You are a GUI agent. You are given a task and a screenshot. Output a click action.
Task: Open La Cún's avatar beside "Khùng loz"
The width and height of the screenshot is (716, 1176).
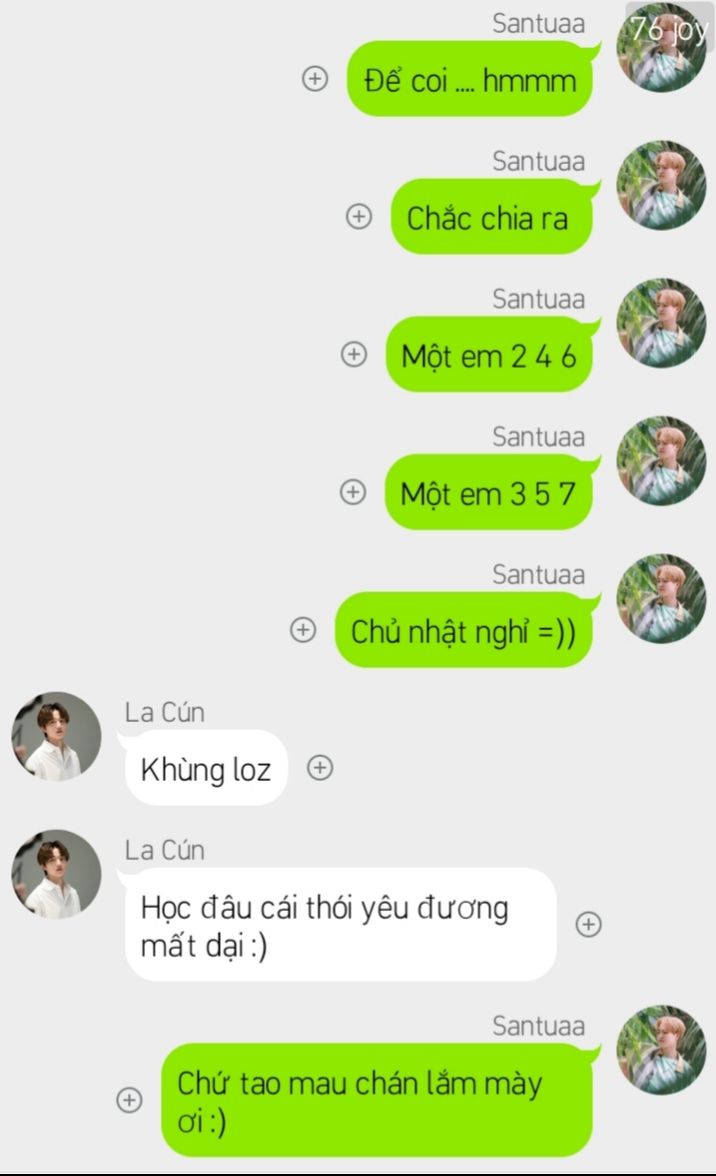pos(56,736)
